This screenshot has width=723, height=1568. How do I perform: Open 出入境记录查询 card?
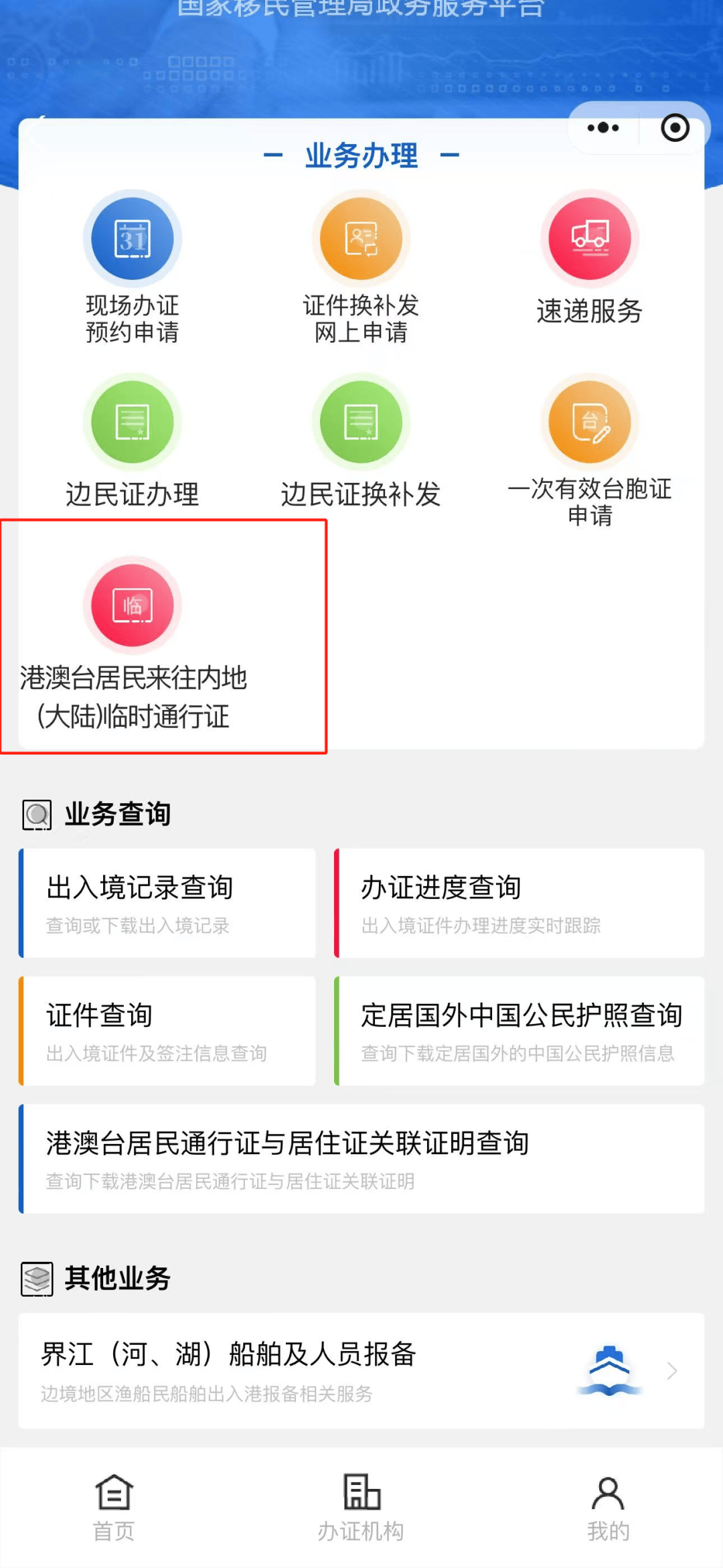[x=167, y=903]
